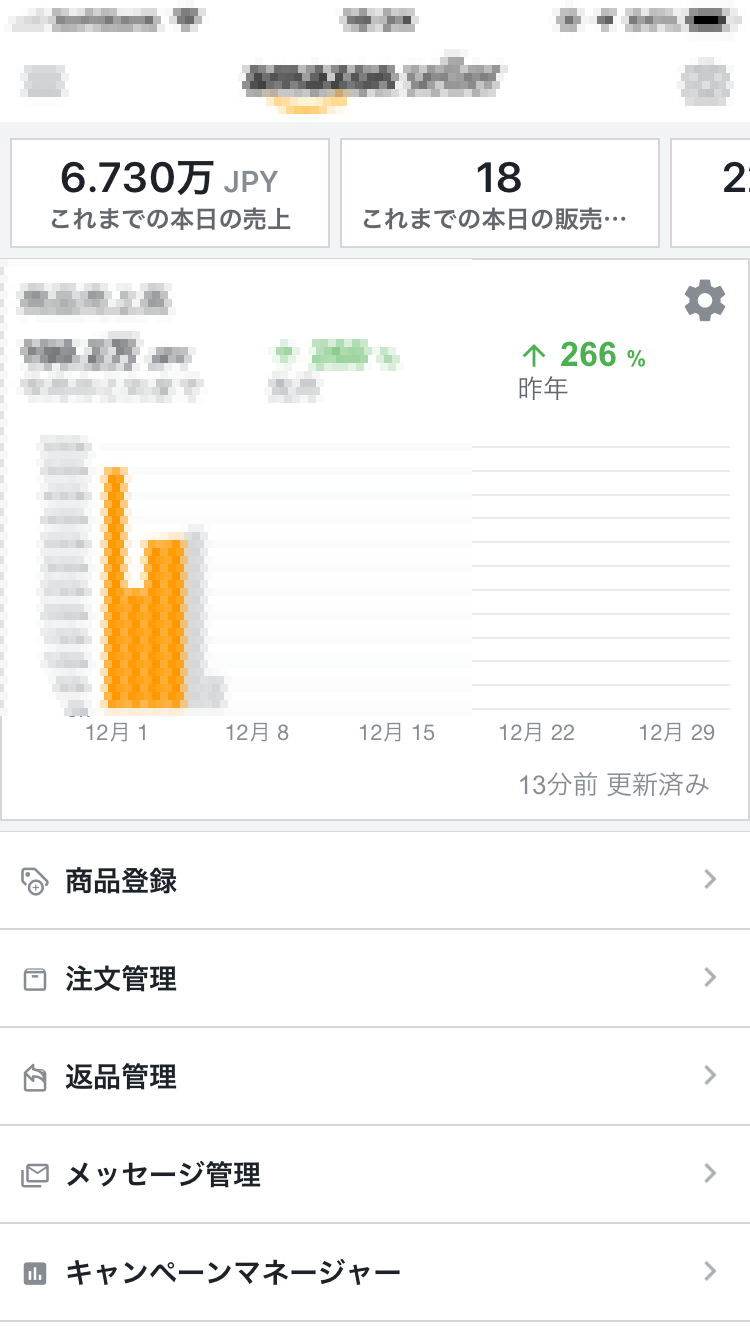Go to 返品管理 returns management
Screen dimensions: 750x1334
point(375,1076)
